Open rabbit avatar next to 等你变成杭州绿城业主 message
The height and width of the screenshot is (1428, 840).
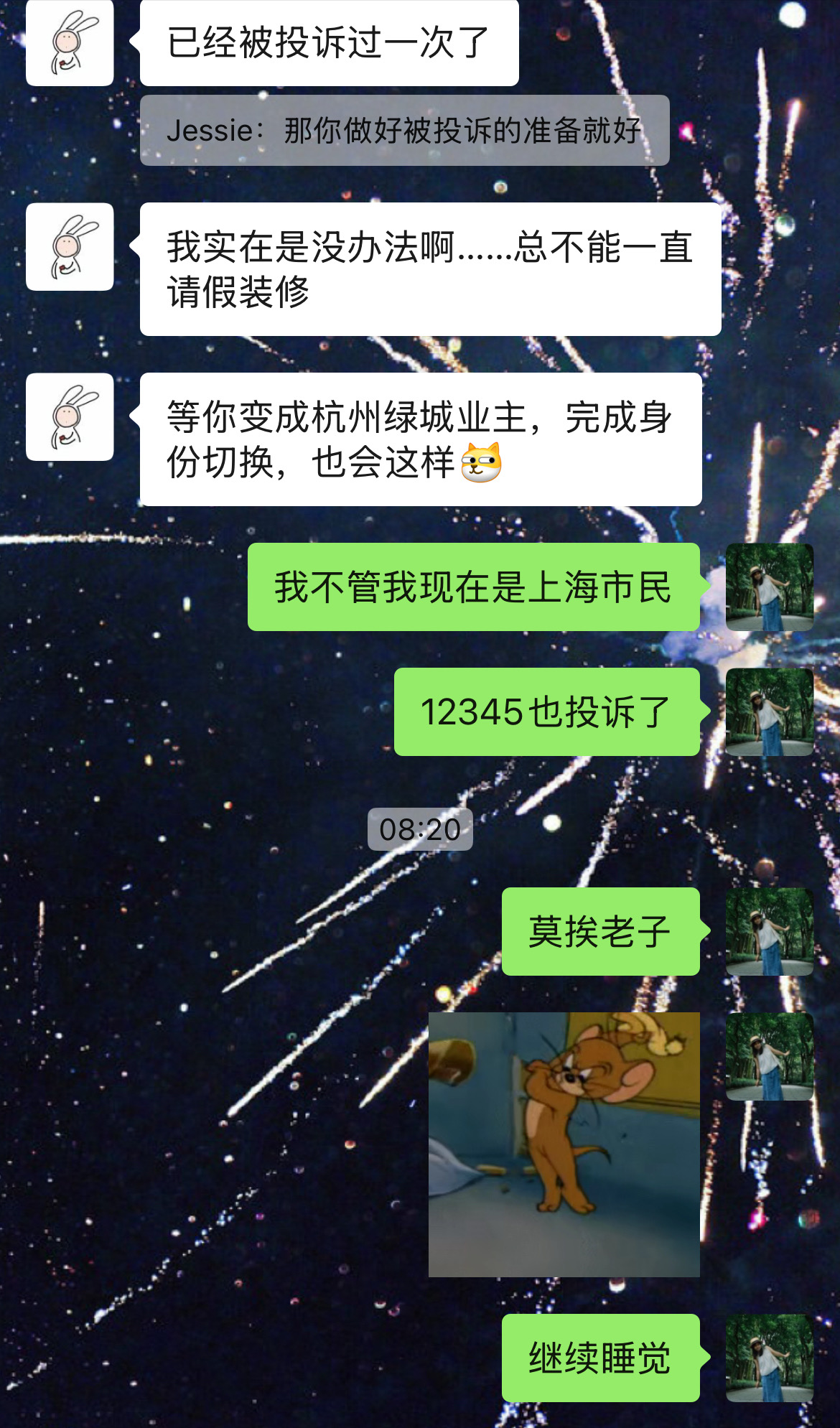pos(70,416)
